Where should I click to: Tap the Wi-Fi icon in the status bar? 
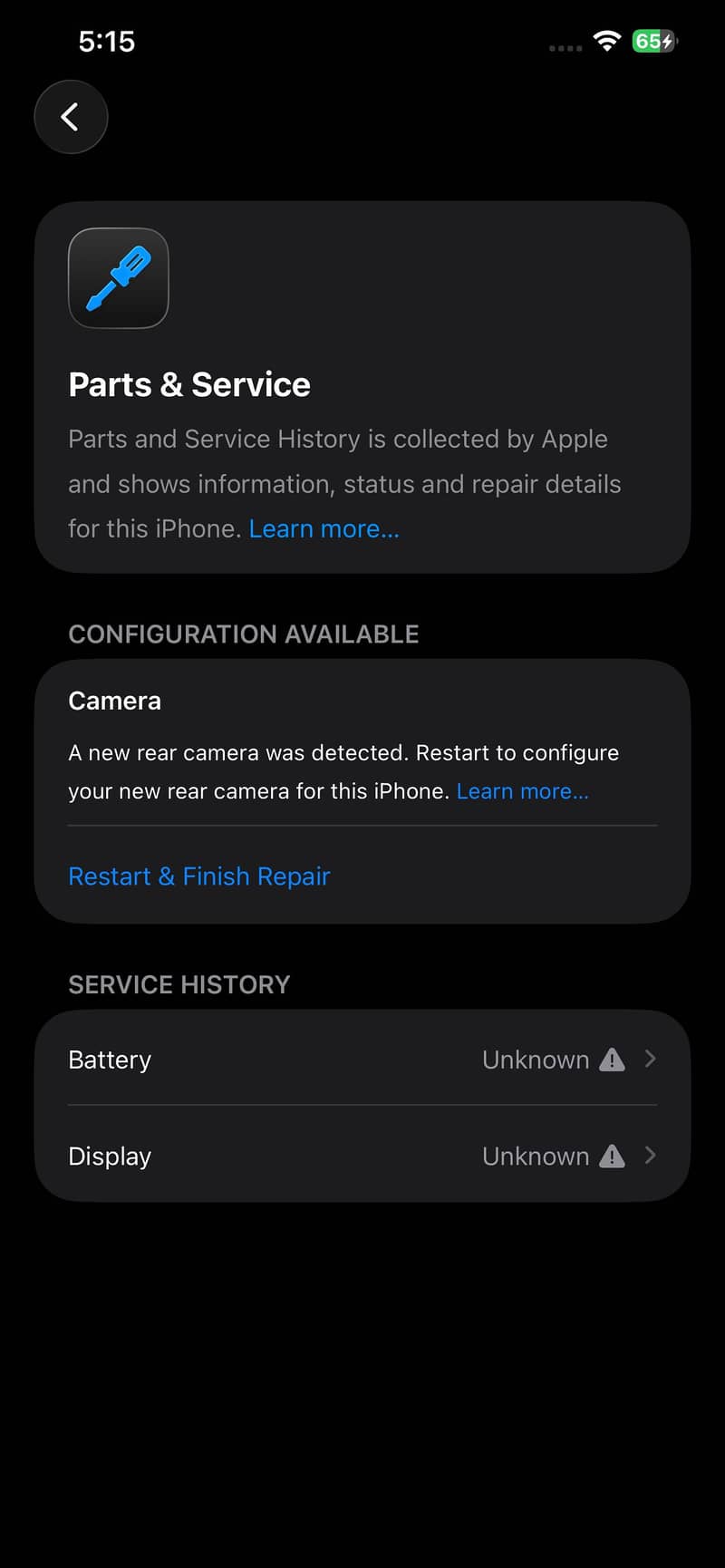click(x=605, y=41)
